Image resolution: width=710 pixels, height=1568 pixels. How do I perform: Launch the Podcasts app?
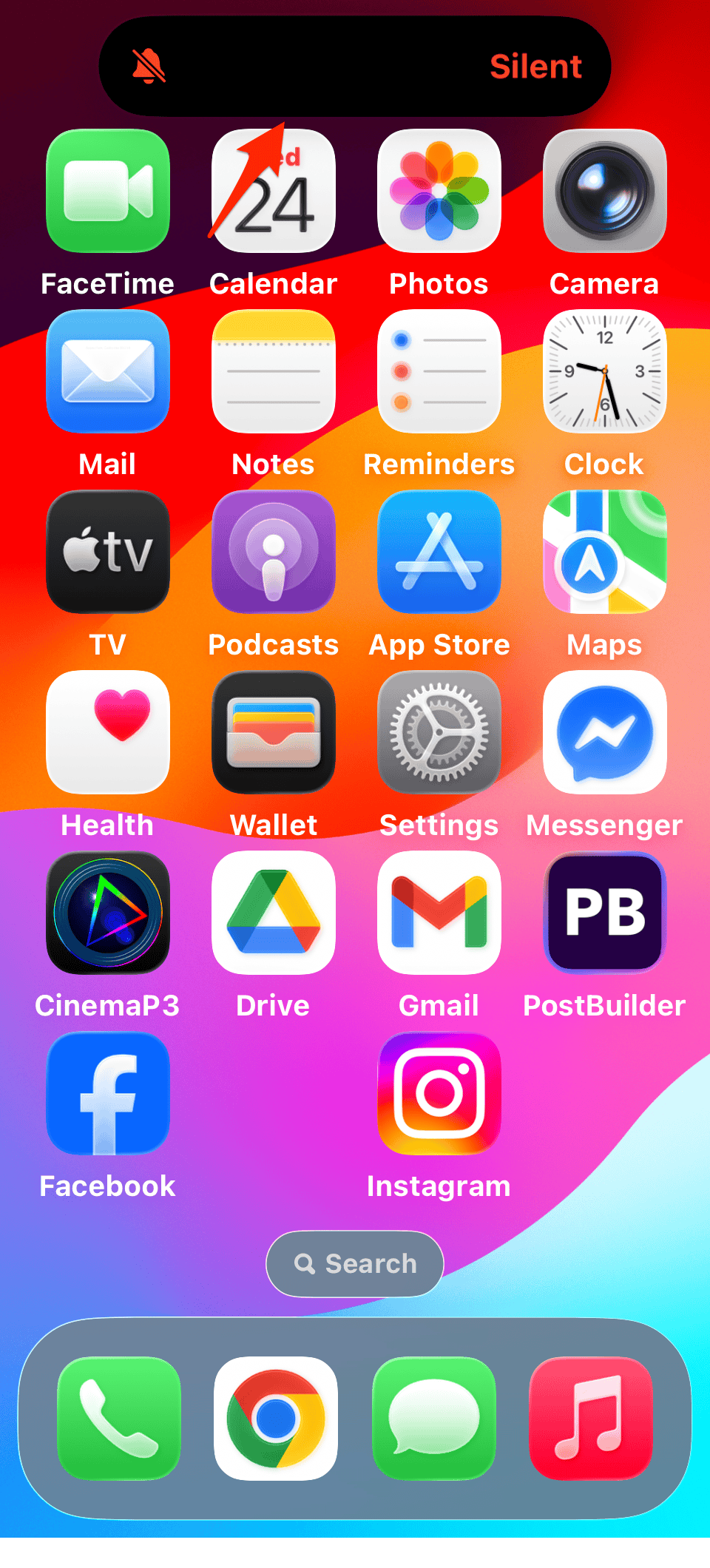(274, 552)
